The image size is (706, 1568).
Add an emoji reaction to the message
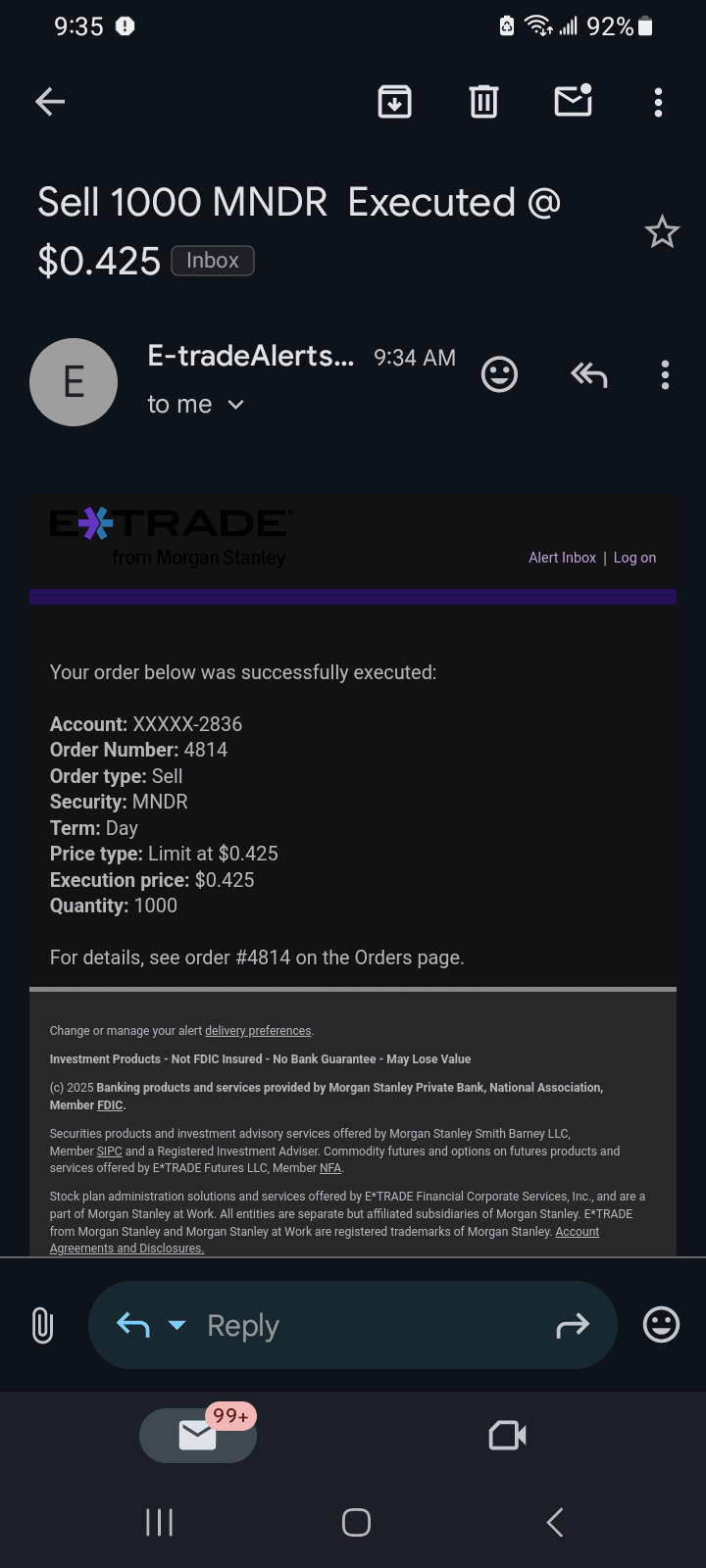(x=499, y=374)
